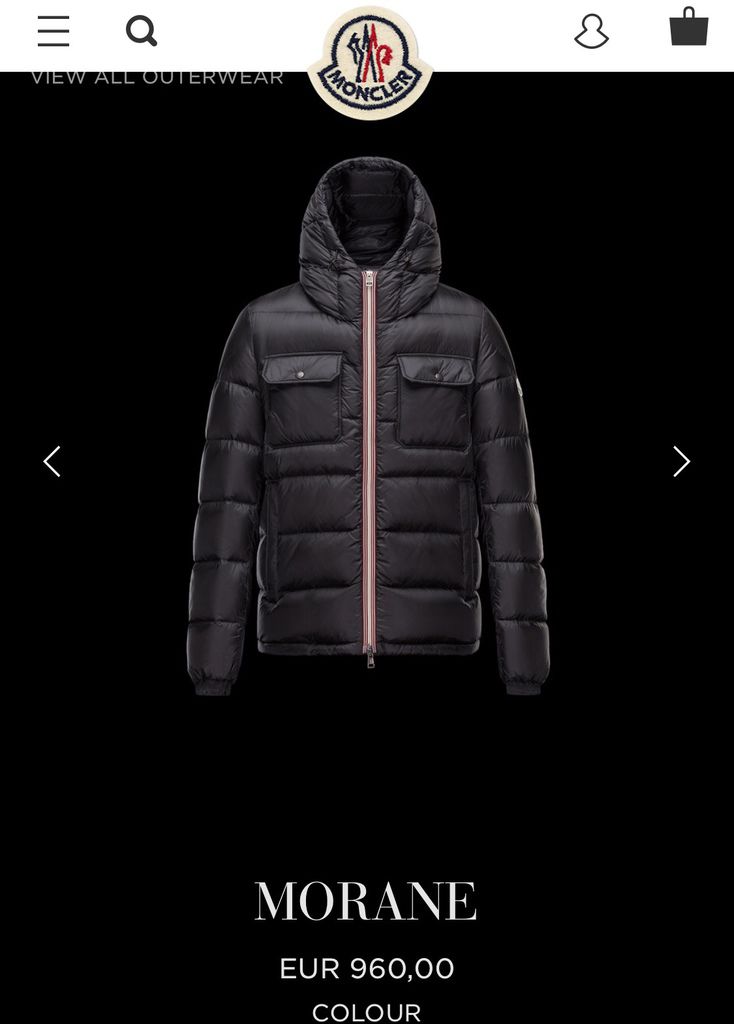The image size is (734, 1024).
Task: Open the shopping bag
Action: tap(688, 28)
